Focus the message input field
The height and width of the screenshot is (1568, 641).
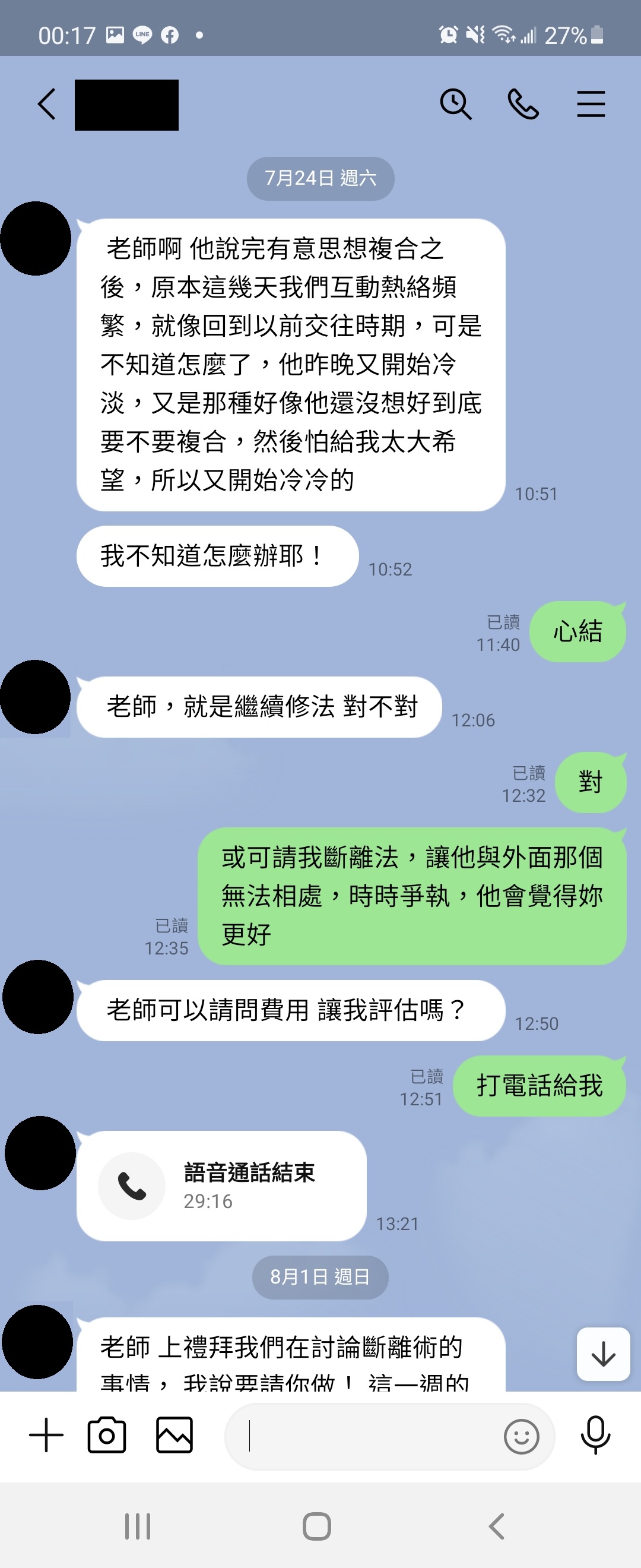tap(365, 1437)
